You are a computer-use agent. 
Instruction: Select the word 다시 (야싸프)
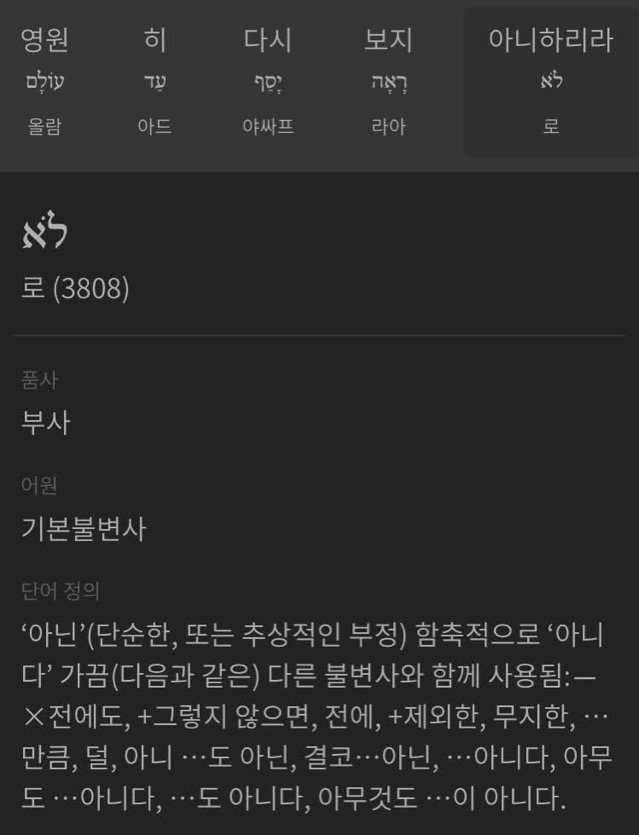[267, 82]
